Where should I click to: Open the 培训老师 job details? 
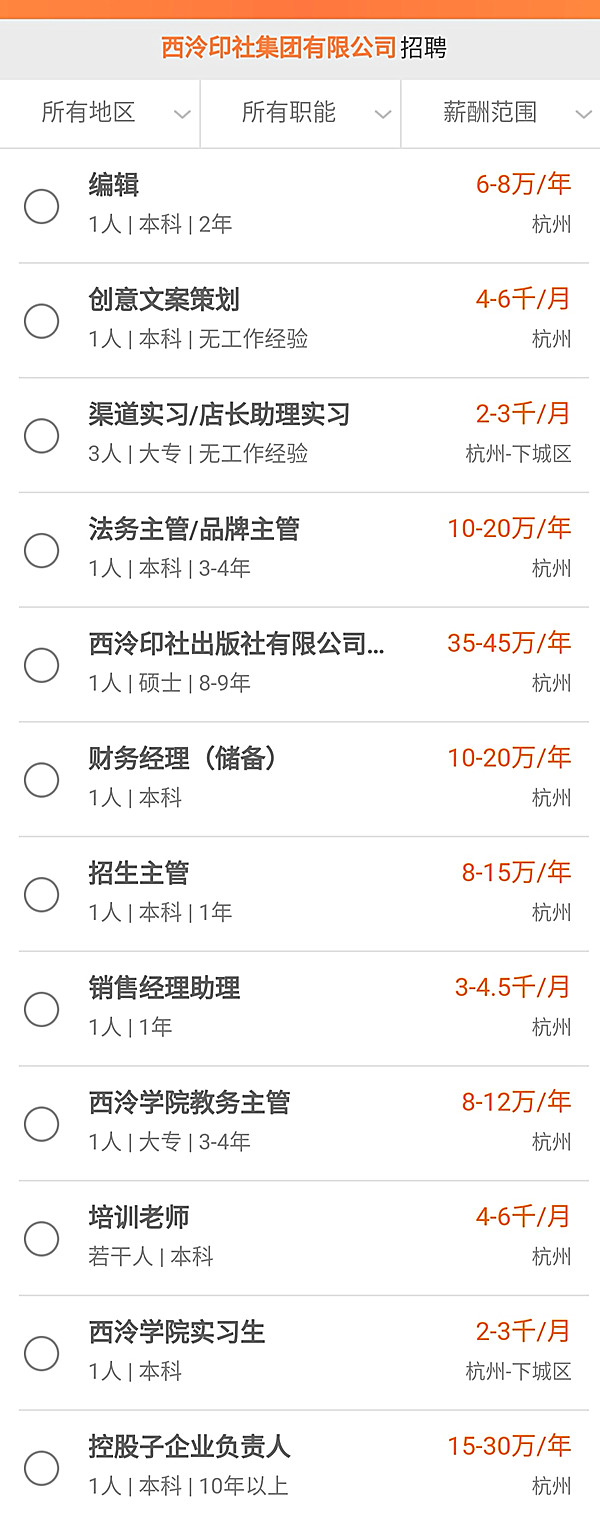click(x=139, y=1217)
